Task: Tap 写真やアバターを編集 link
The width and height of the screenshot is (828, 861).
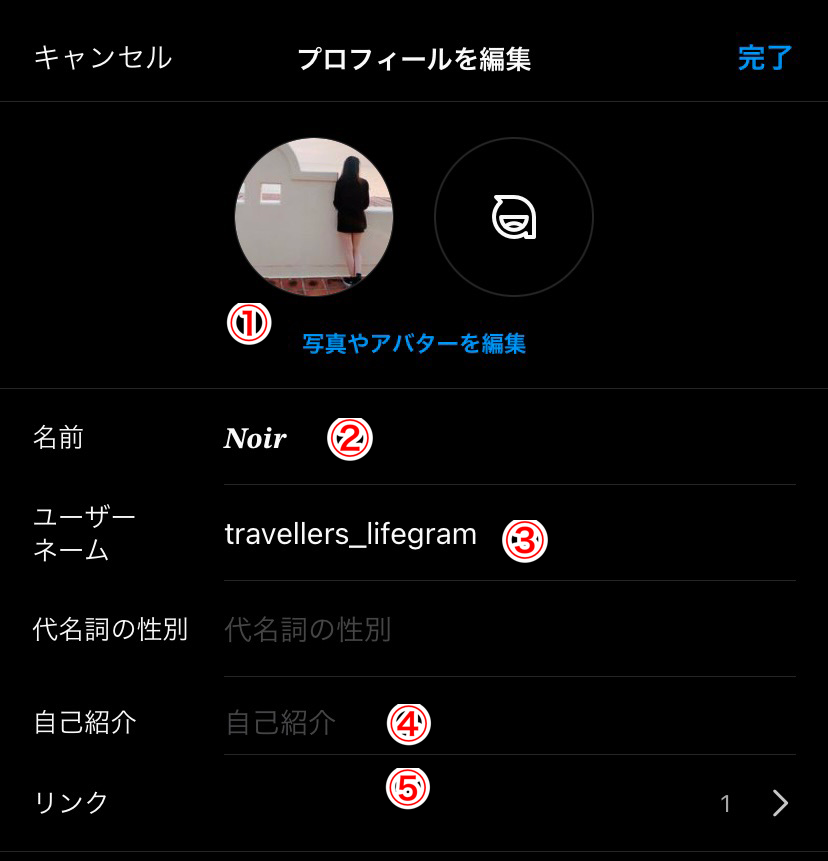Action: [x=414, y=344]
